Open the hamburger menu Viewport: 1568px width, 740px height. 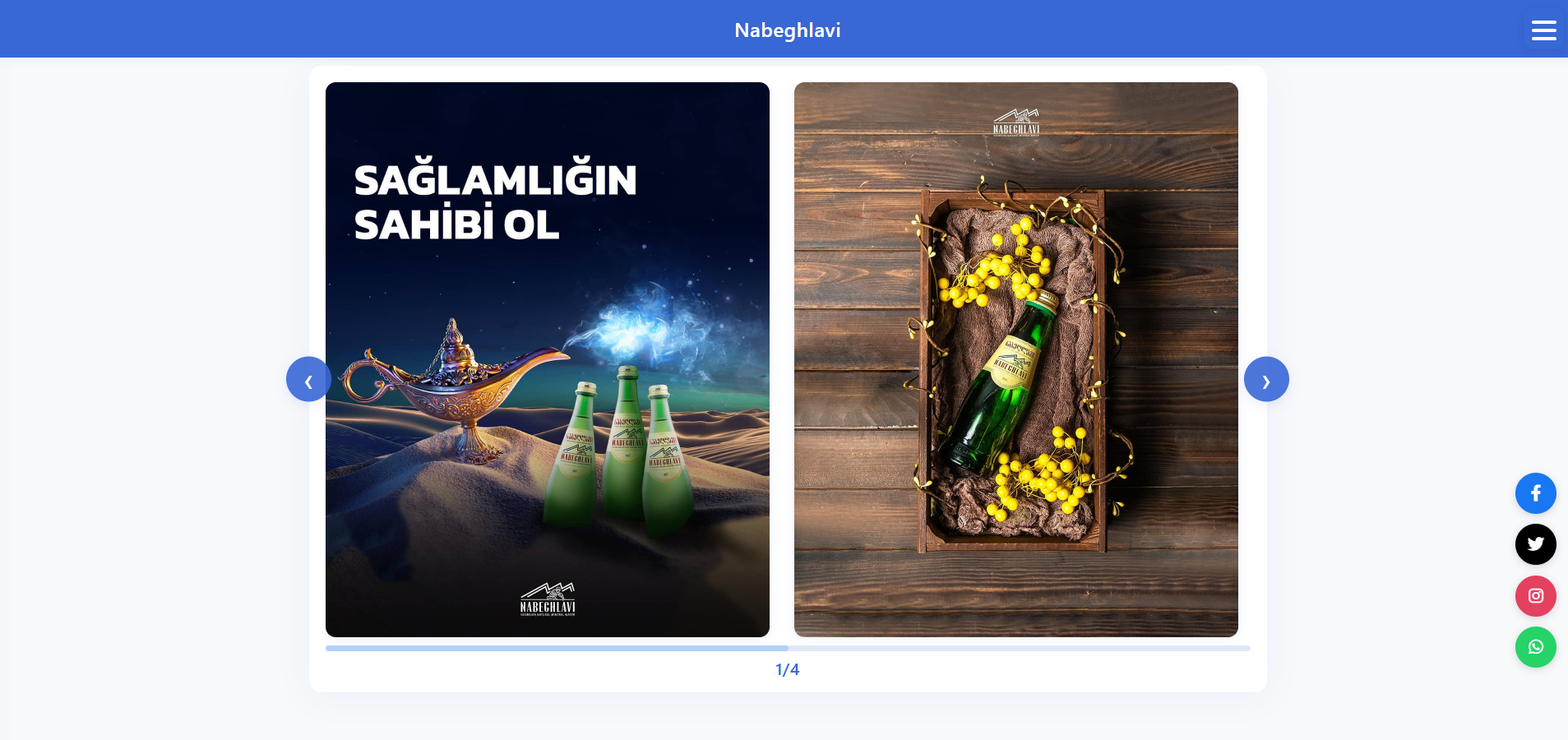pyautogui.click(x=1543, y=30)
